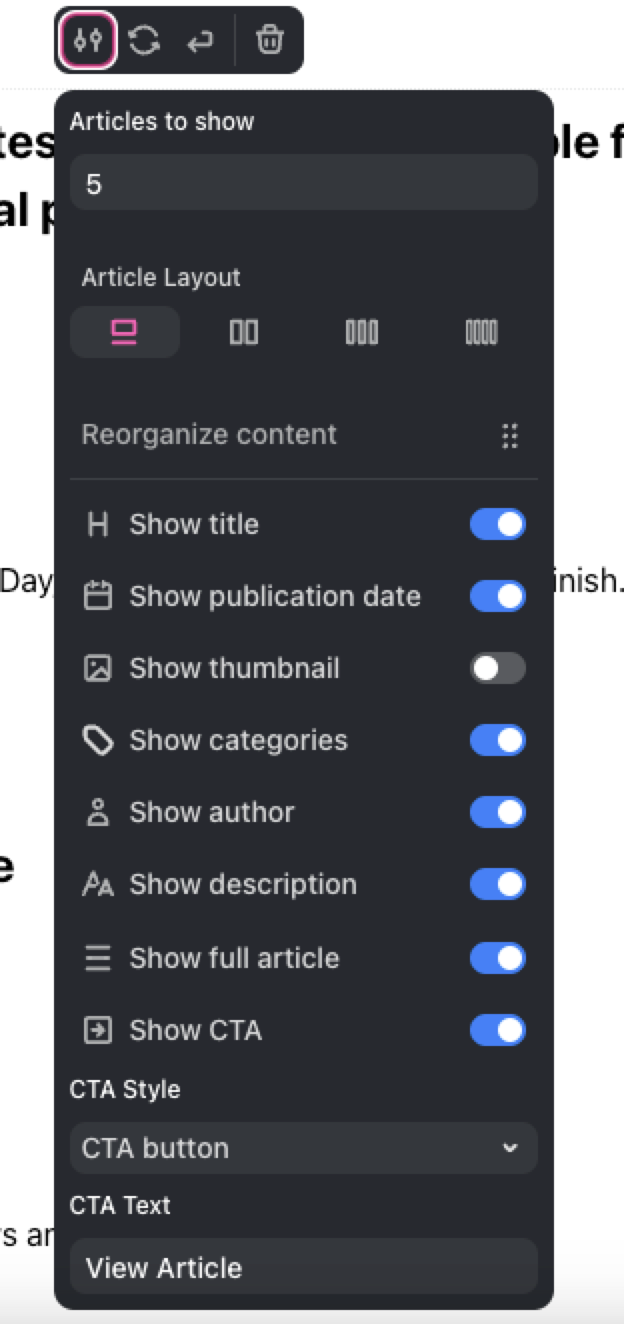This screenshot has height=1324, width=624.
Task: Tap the return arrow icon in toolbar
Action: (200, 41)
